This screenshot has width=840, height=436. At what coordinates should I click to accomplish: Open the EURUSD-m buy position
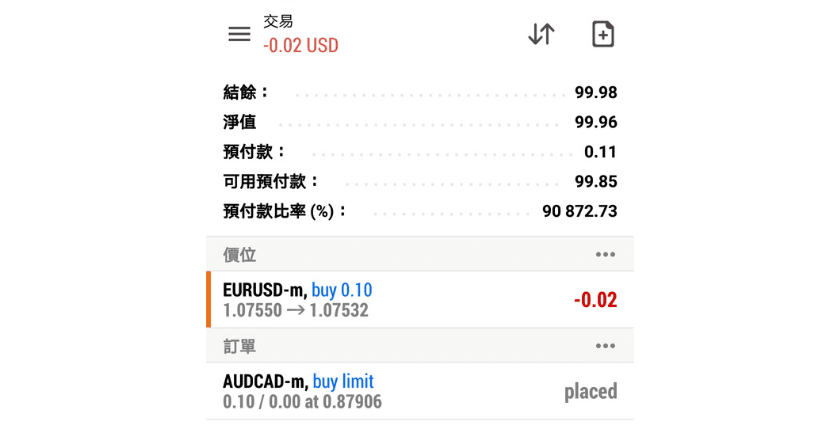coord(420,300)
